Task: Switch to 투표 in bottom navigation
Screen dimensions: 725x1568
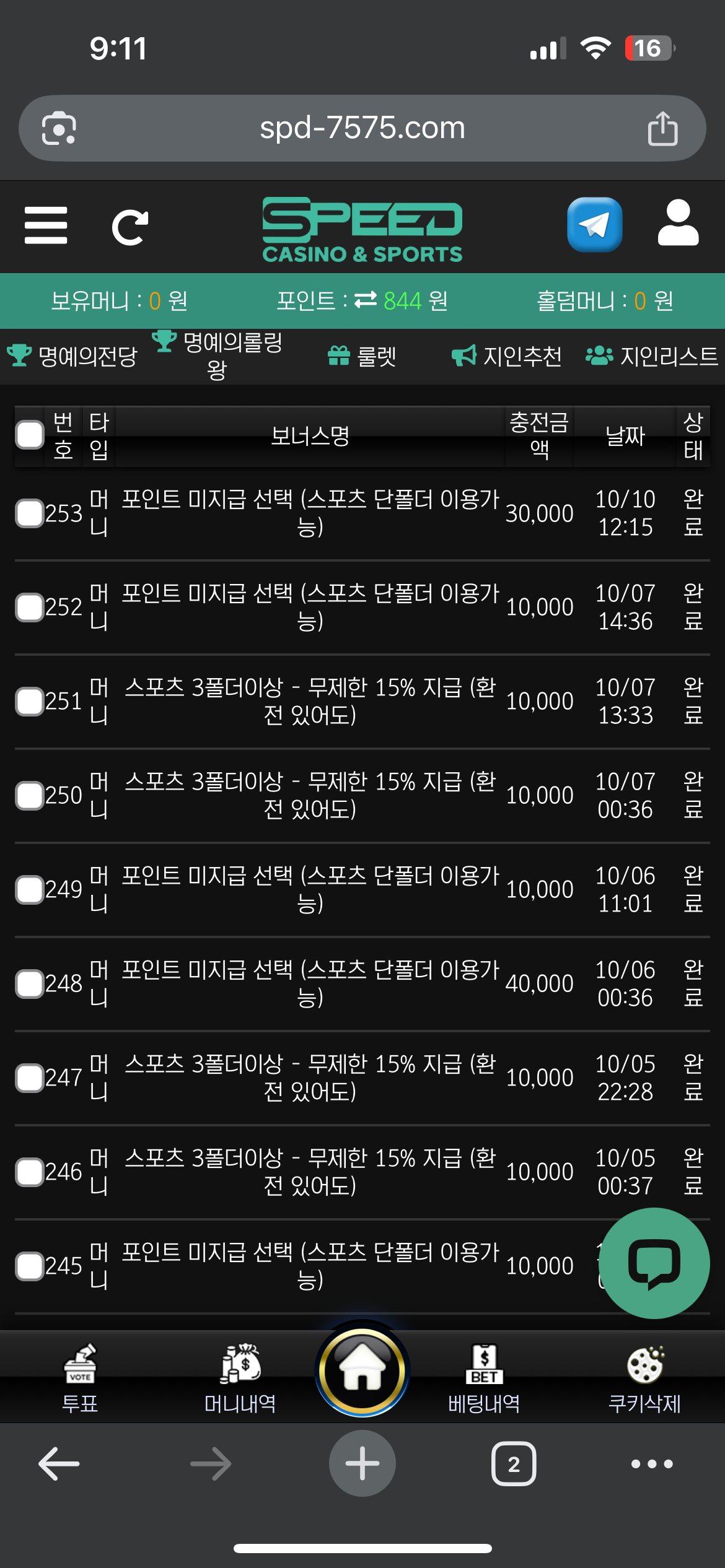Action: (x=80, y=1379)
